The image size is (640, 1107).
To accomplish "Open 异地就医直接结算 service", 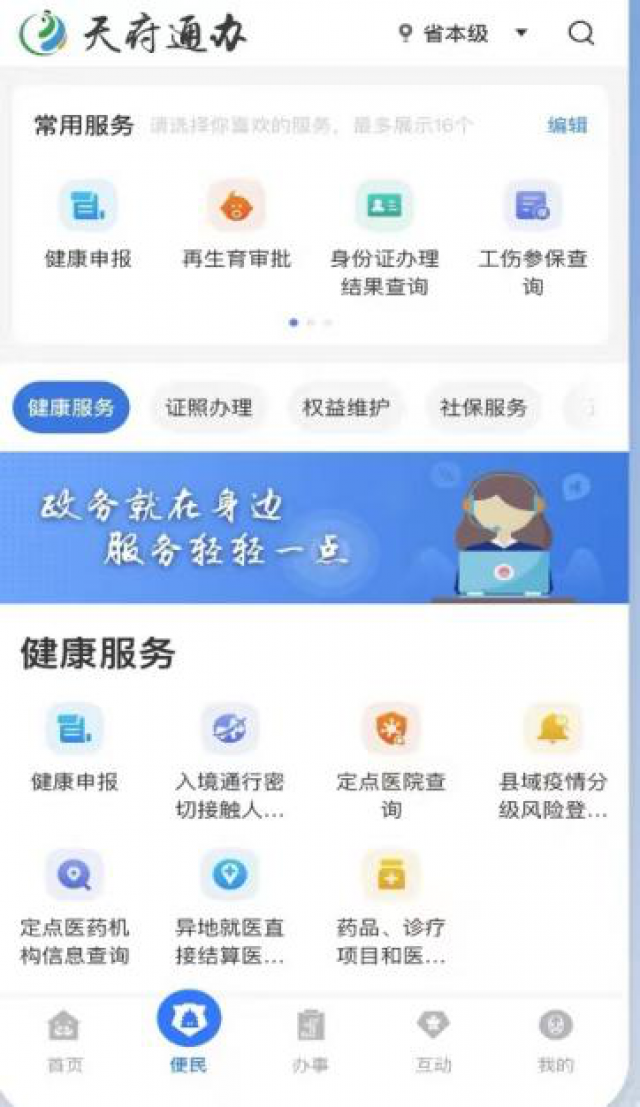I will pyautogui.click(x=230, y=907).
